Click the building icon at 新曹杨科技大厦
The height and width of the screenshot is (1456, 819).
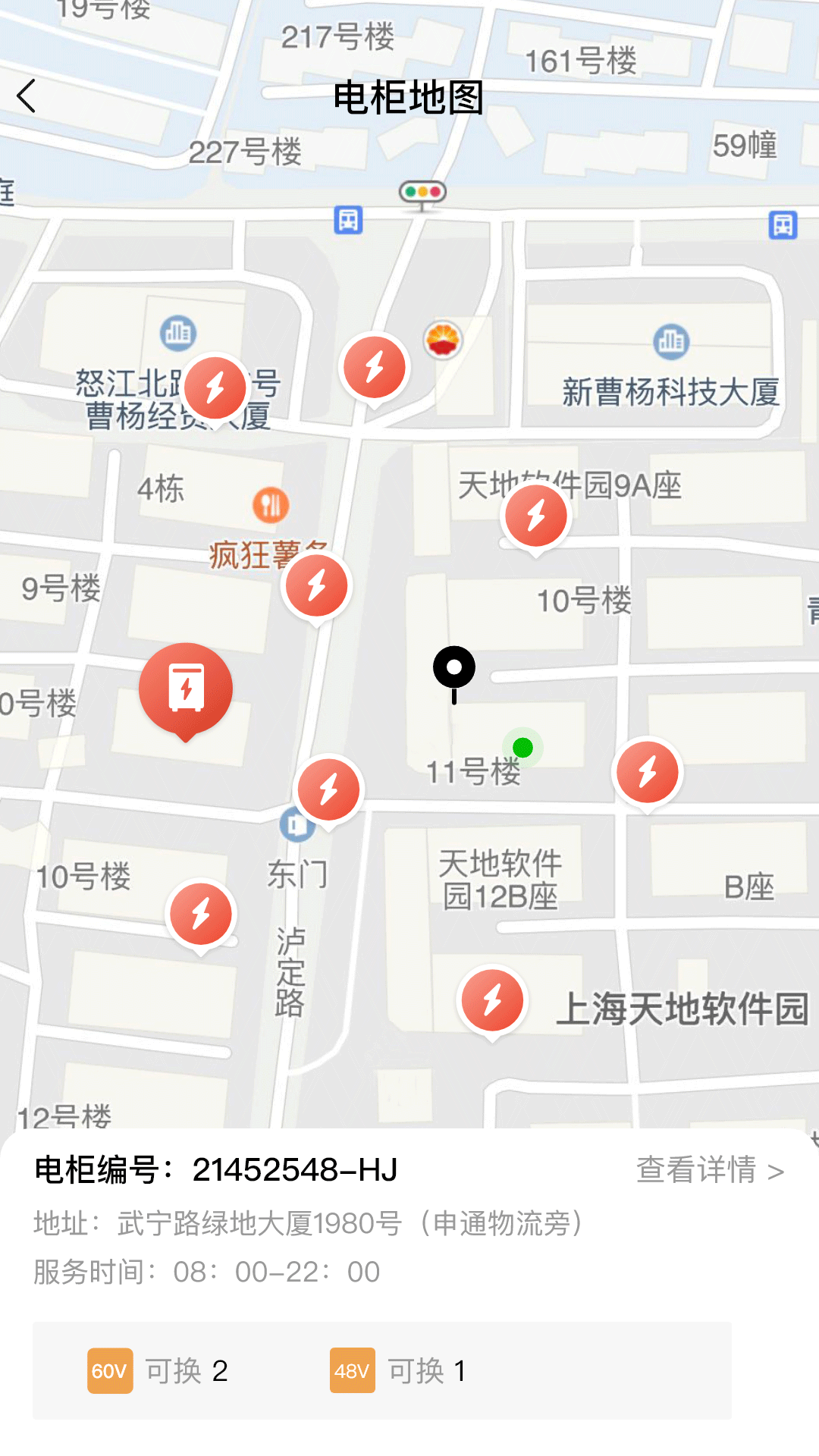point(670,341)
